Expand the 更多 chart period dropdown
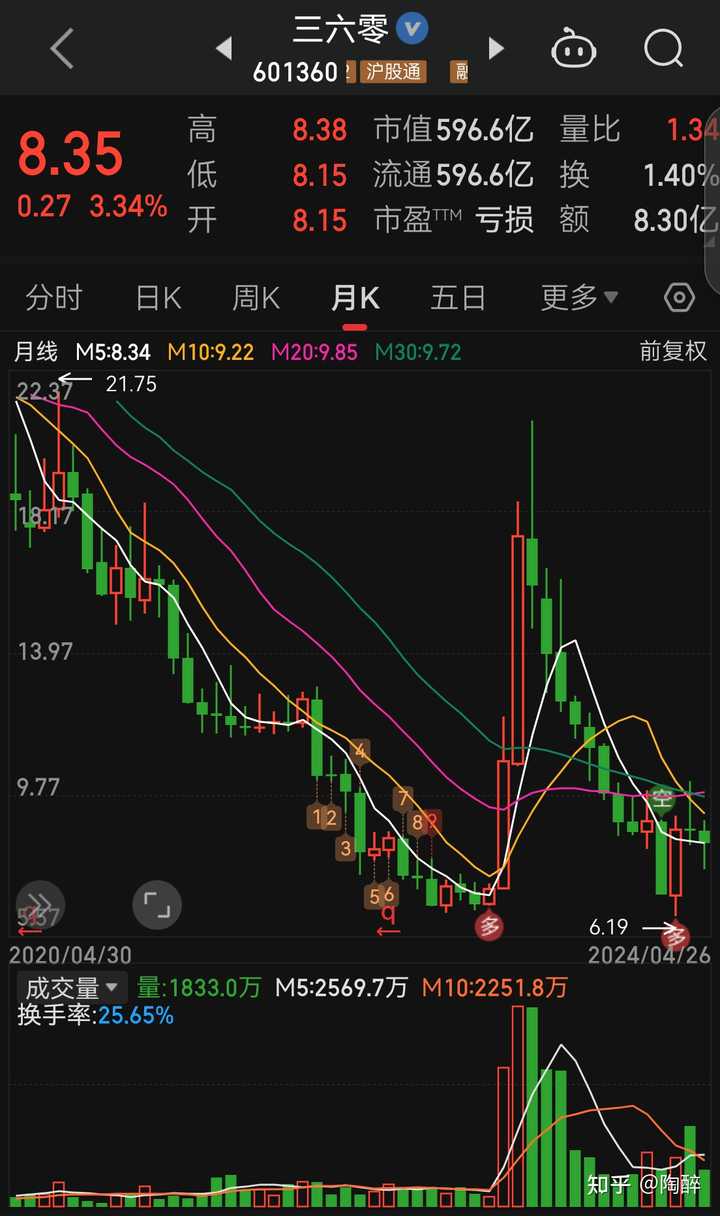This screenshot has height=1216, width=720. 579,297
